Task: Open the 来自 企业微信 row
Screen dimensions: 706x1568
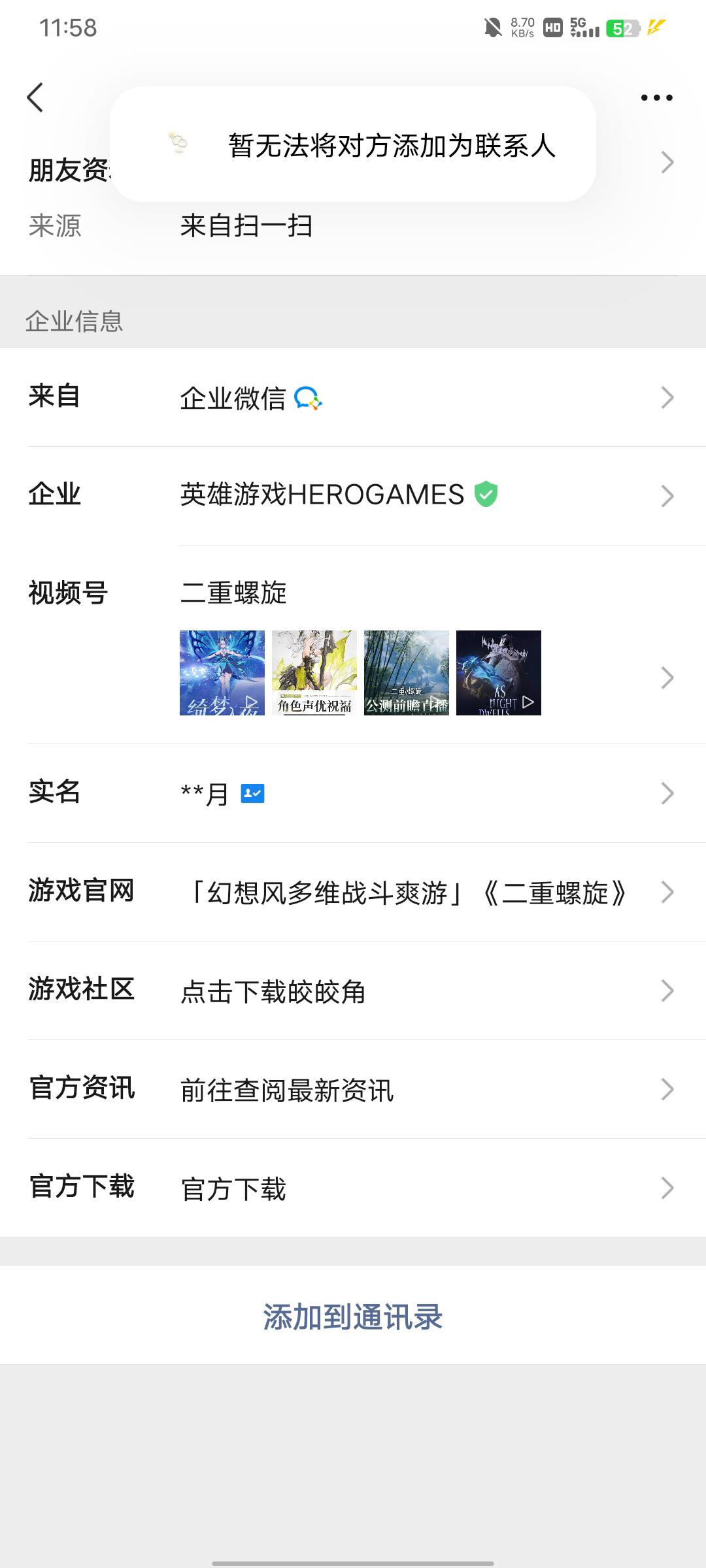Action: click(x=353, y=397)
